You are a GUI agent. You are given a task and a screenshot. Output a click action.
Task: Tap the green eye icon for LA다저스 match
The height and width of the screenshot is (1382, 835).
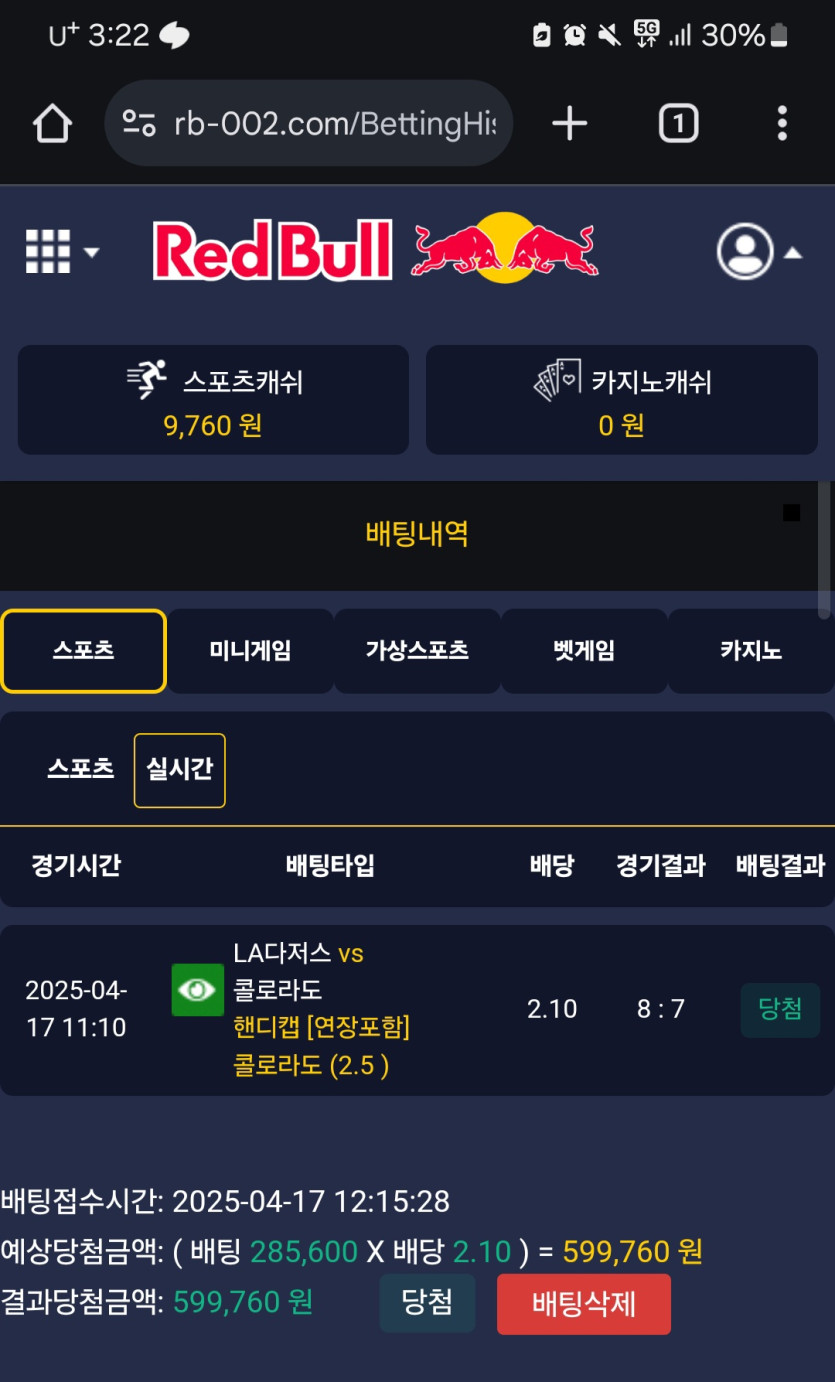point(198,990)
